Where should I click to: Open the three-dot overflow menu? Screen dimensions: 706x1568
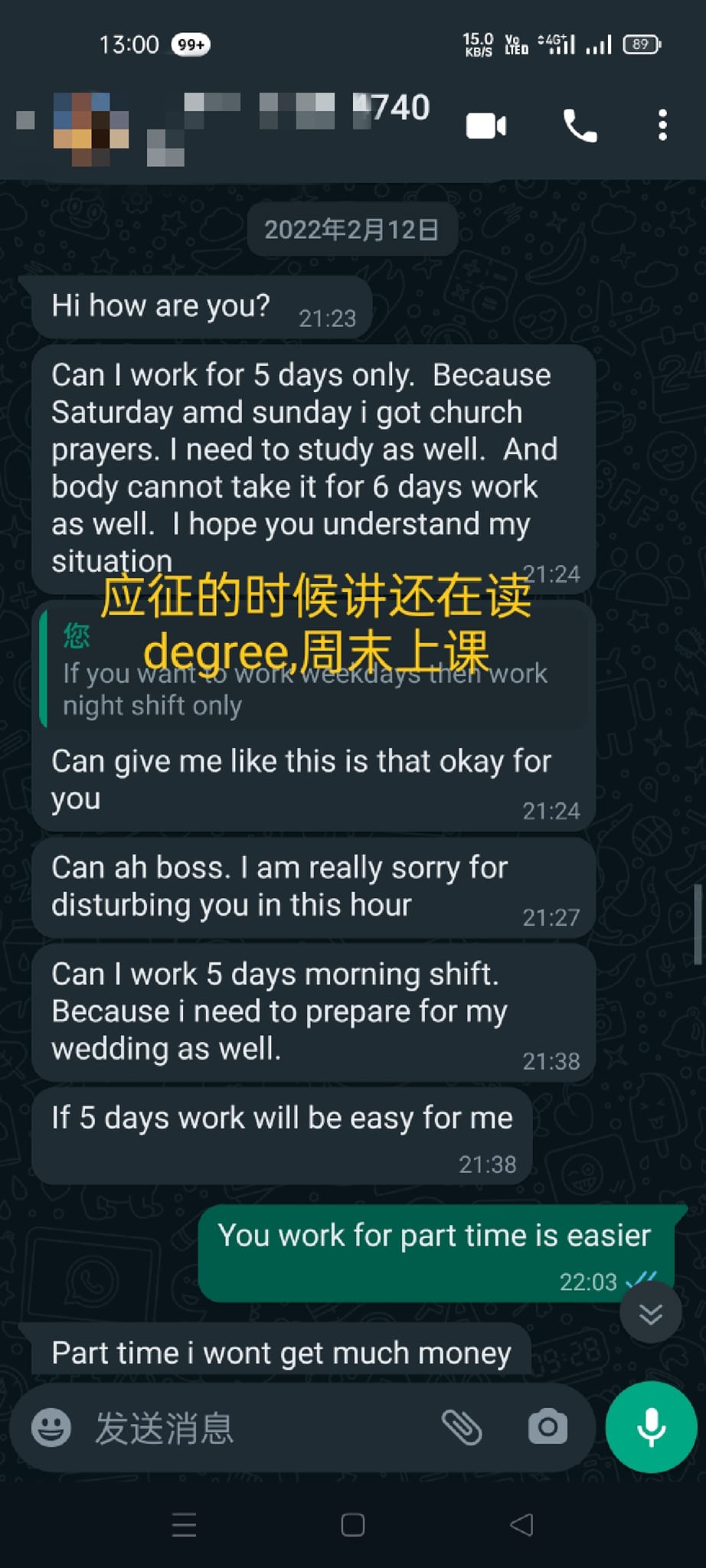point(662,126)
